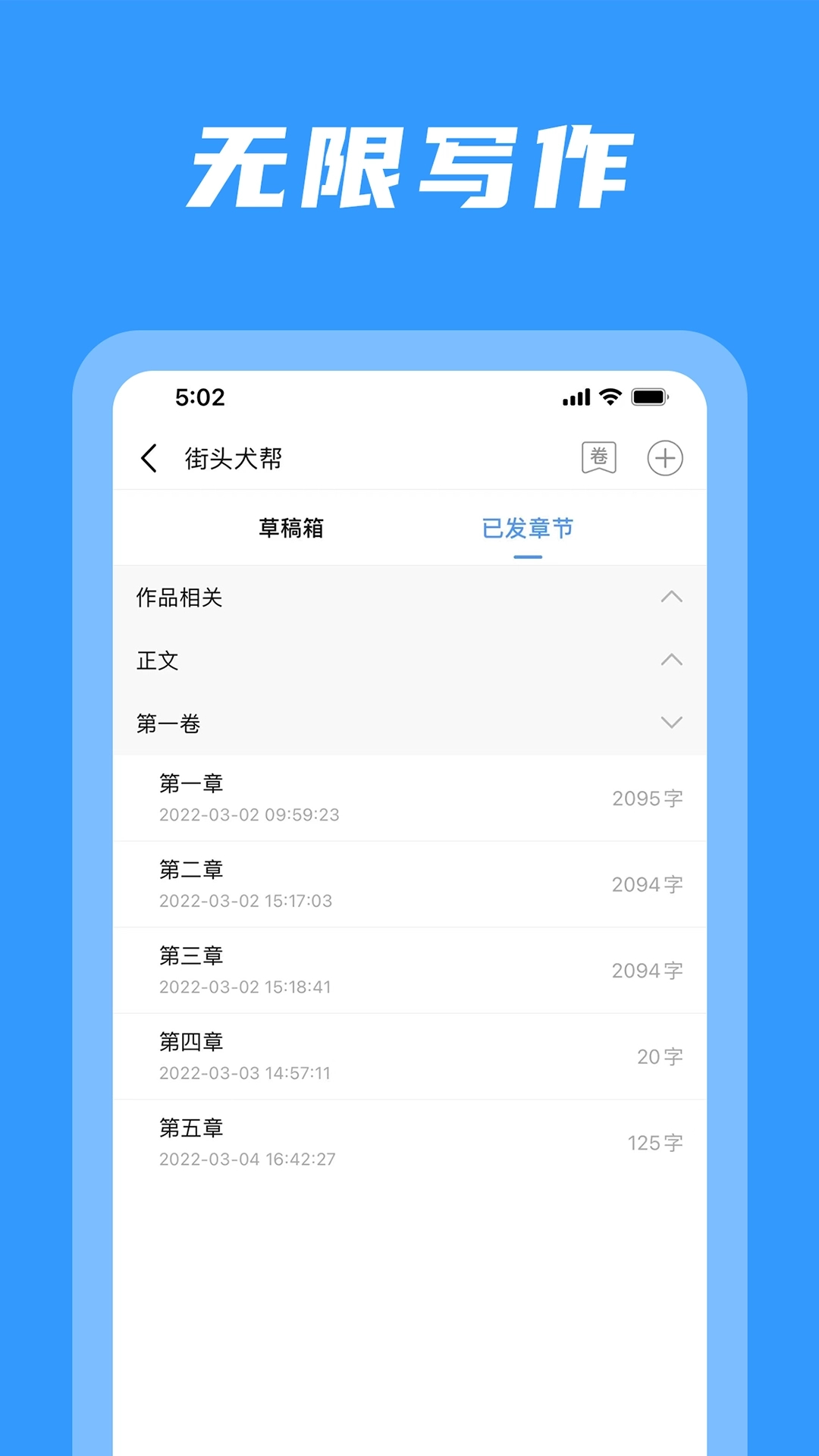Tap the timestamp of 第五章
This screenshot has height=1456, width=819.
pyautogui.click(x=247, y=1159)
